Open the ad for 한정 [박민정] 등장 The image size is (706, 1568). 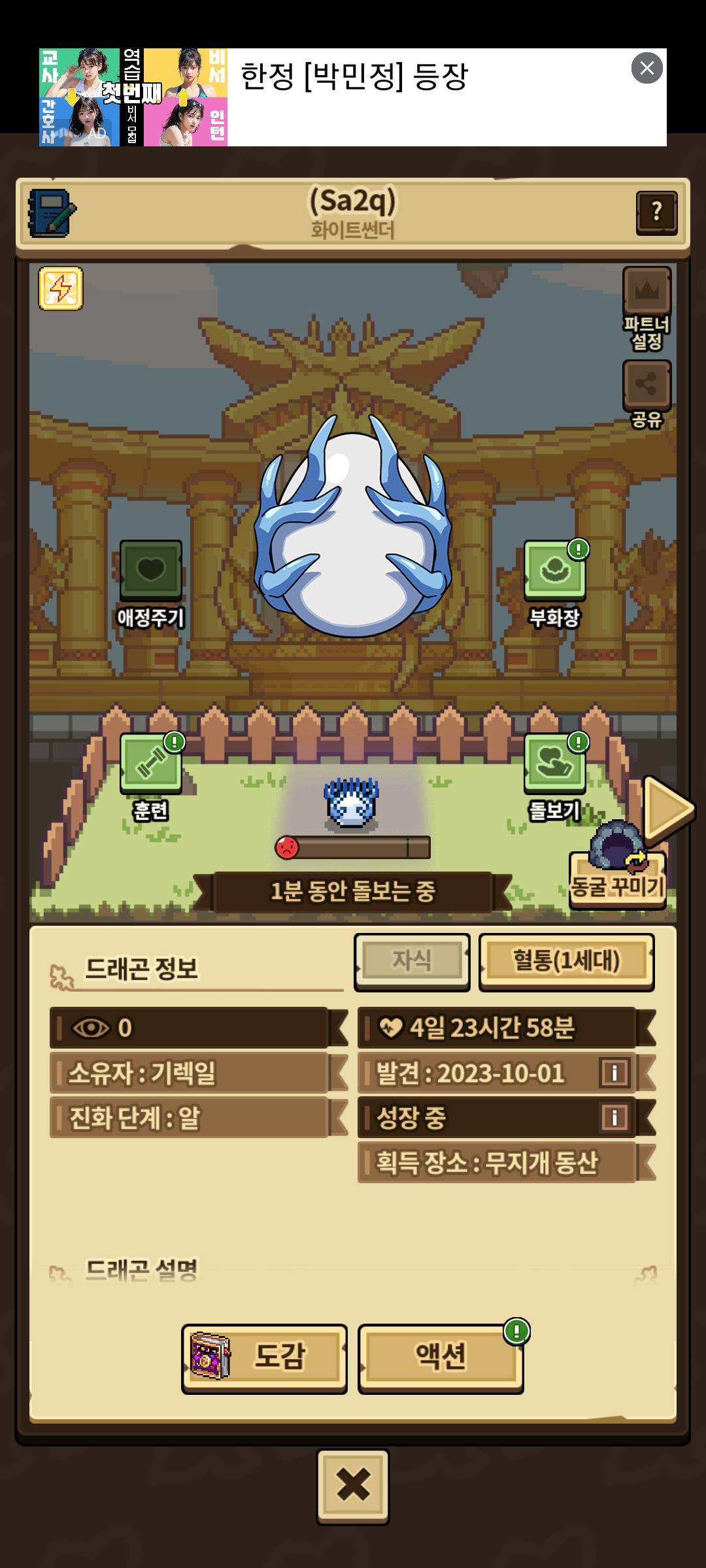[x=353, y=97]
